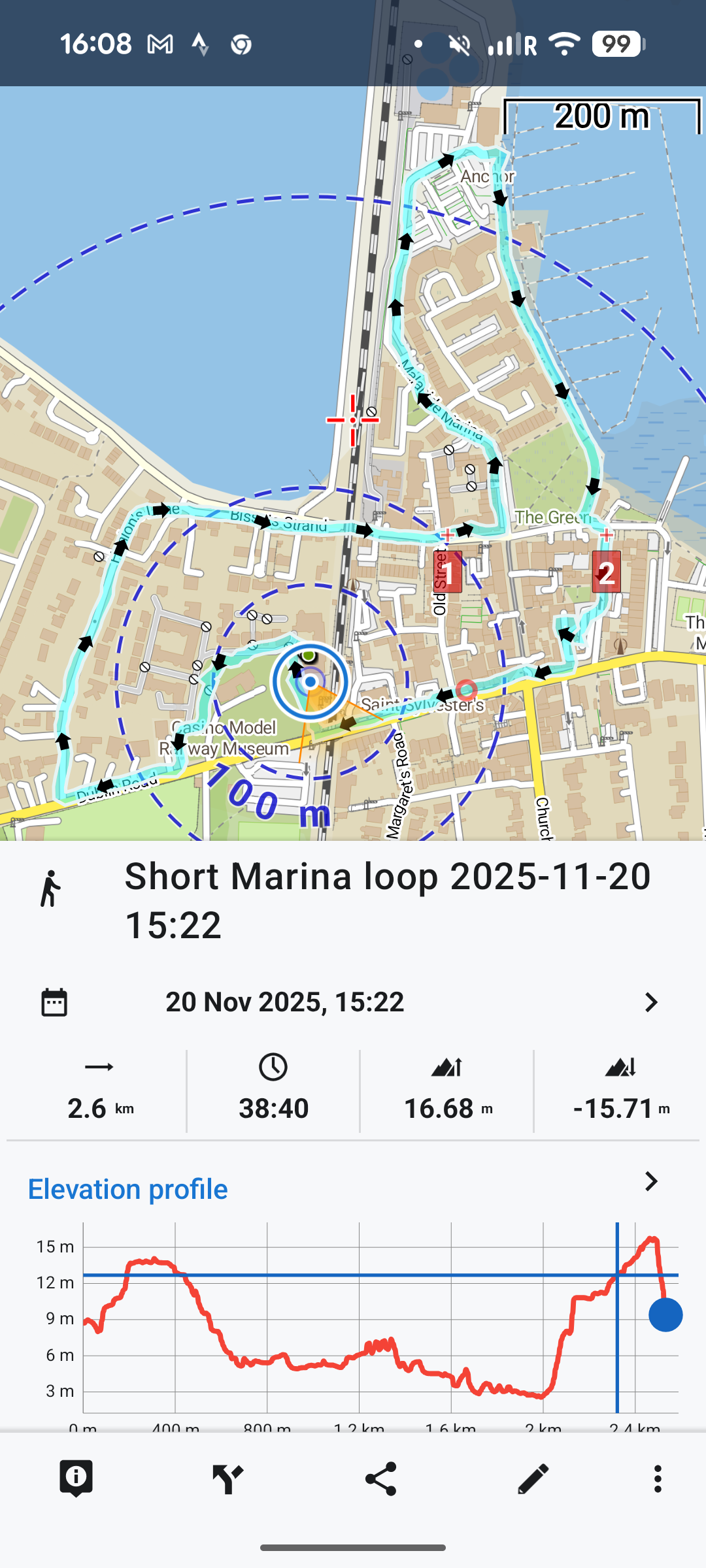Screen dimensions: 706x1568
Task: Open track info and description
Action: [x=76, y=1478]
